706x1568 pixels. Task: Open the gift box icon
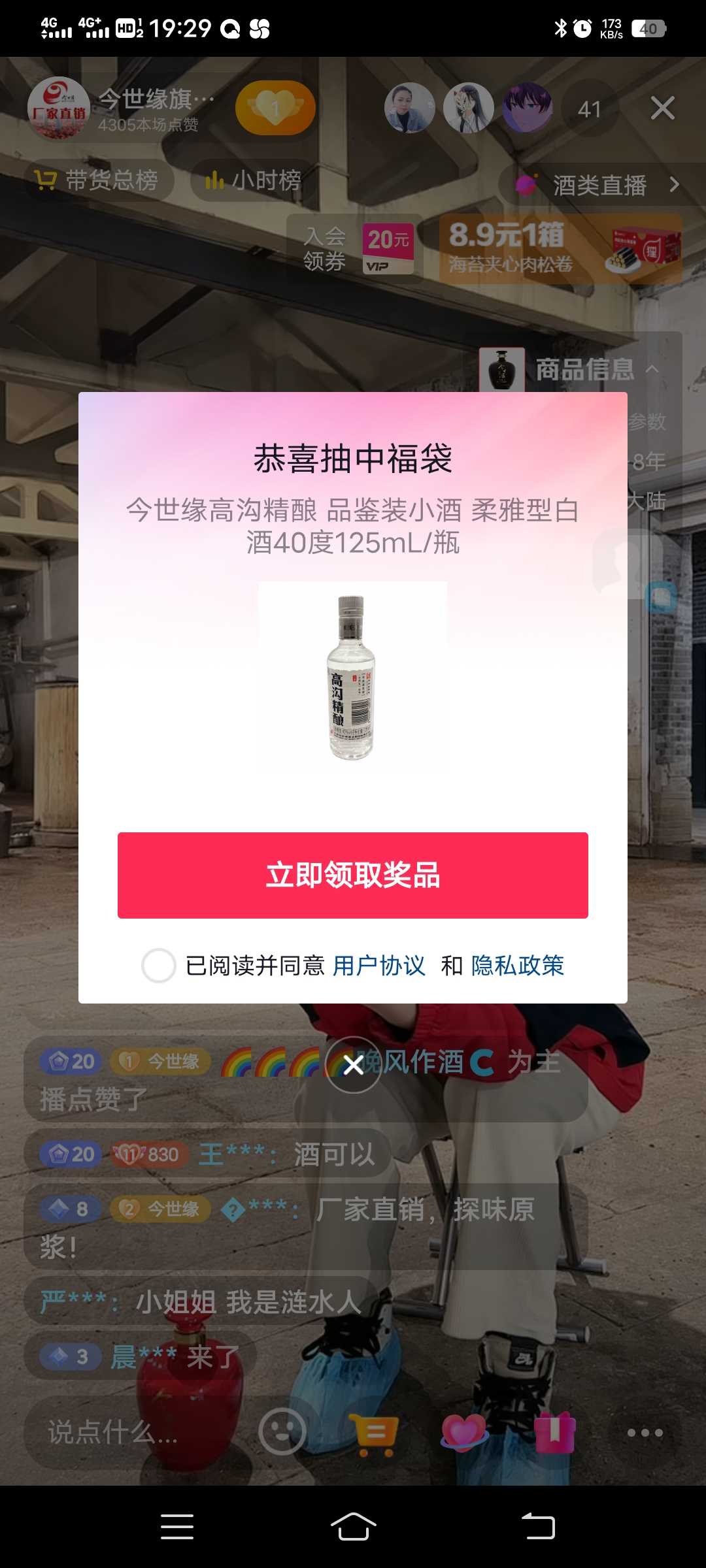(x=555, y=1431)
